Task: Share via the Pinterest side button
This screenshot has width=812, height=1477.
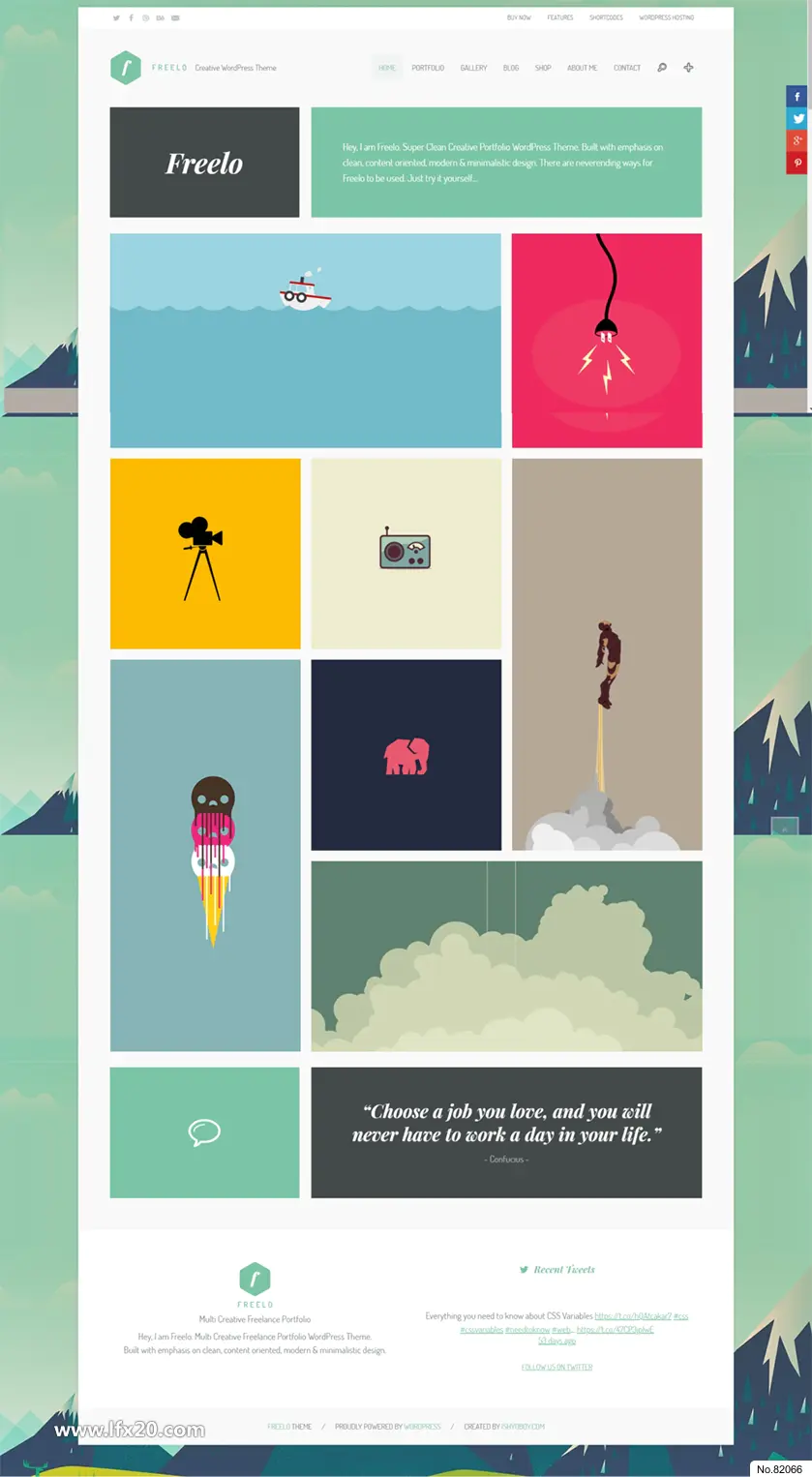Action: tap(797, 163)
